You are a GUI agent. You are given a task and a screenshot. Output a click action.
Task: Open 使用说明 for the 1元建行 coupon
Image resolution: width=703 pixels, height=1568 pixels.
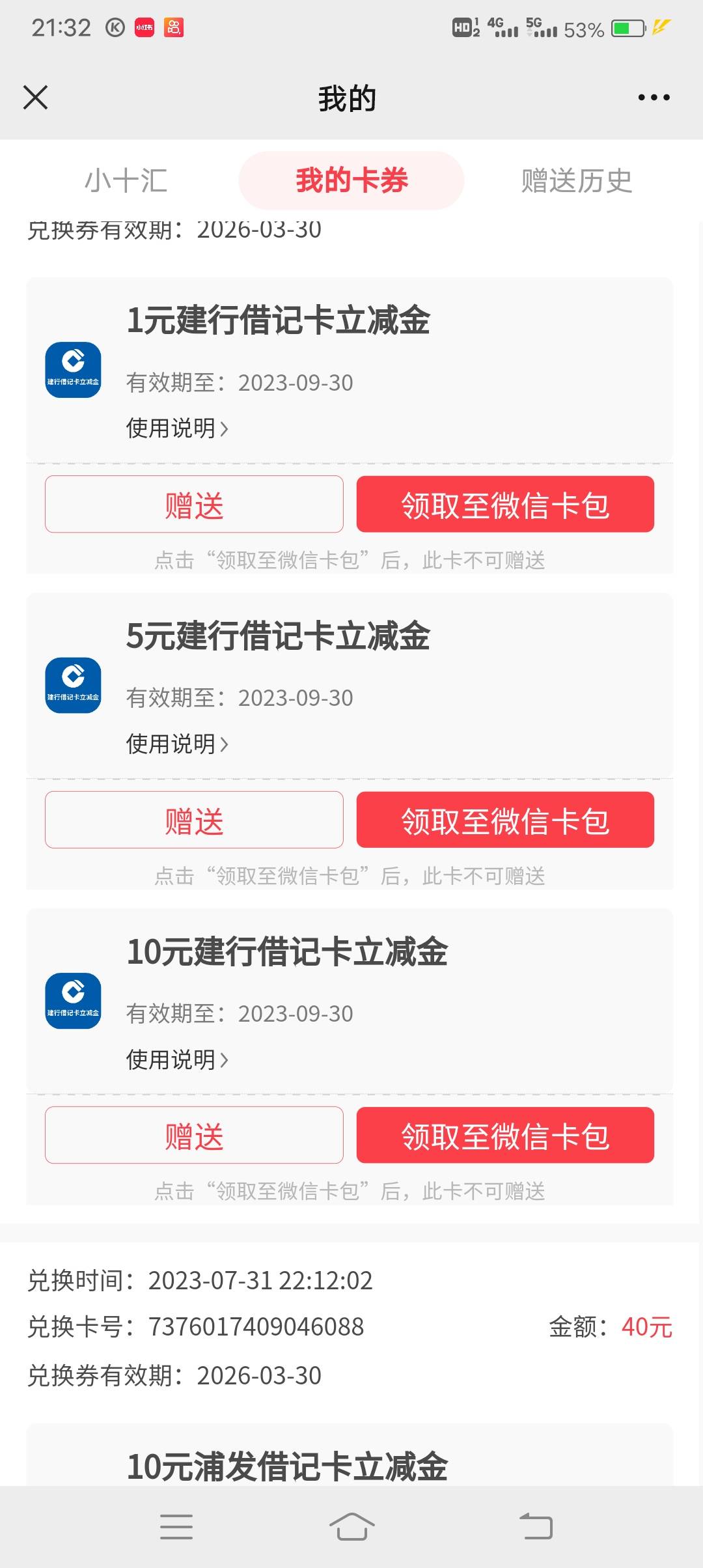(177, 428)
